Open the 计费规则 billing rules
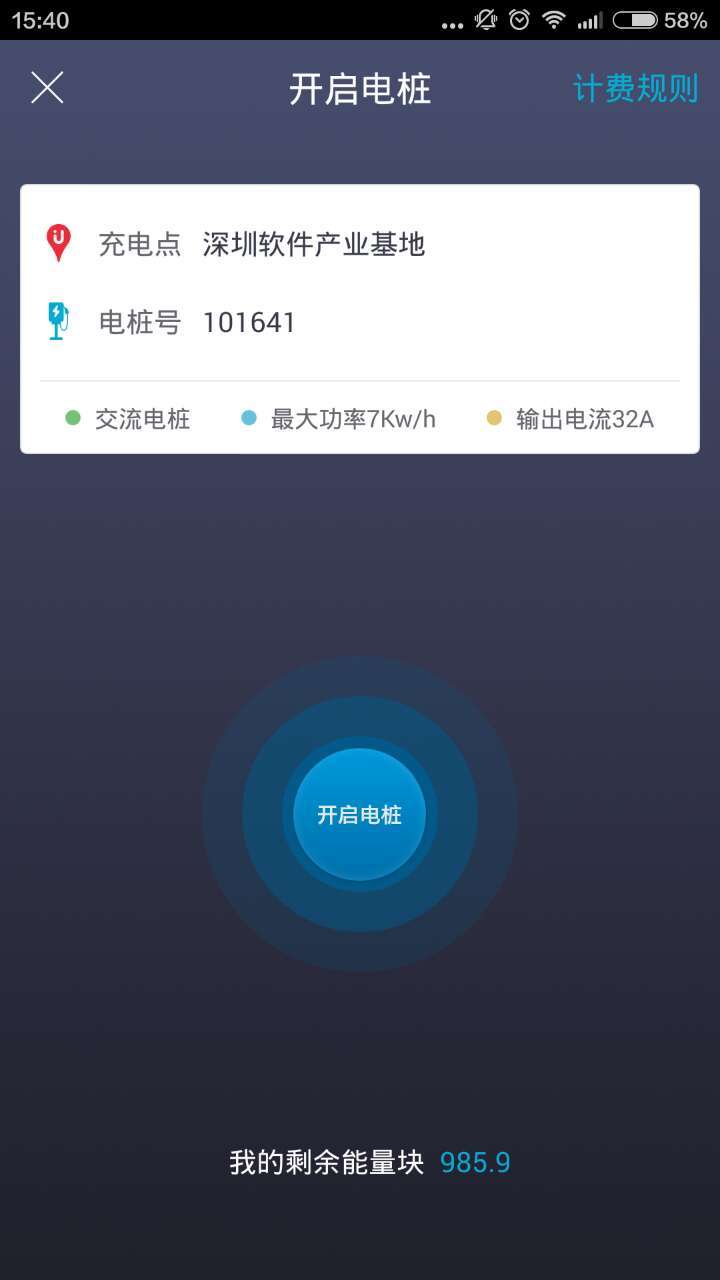The width and height of the screenshot is (720, 1280). [635, 88]
